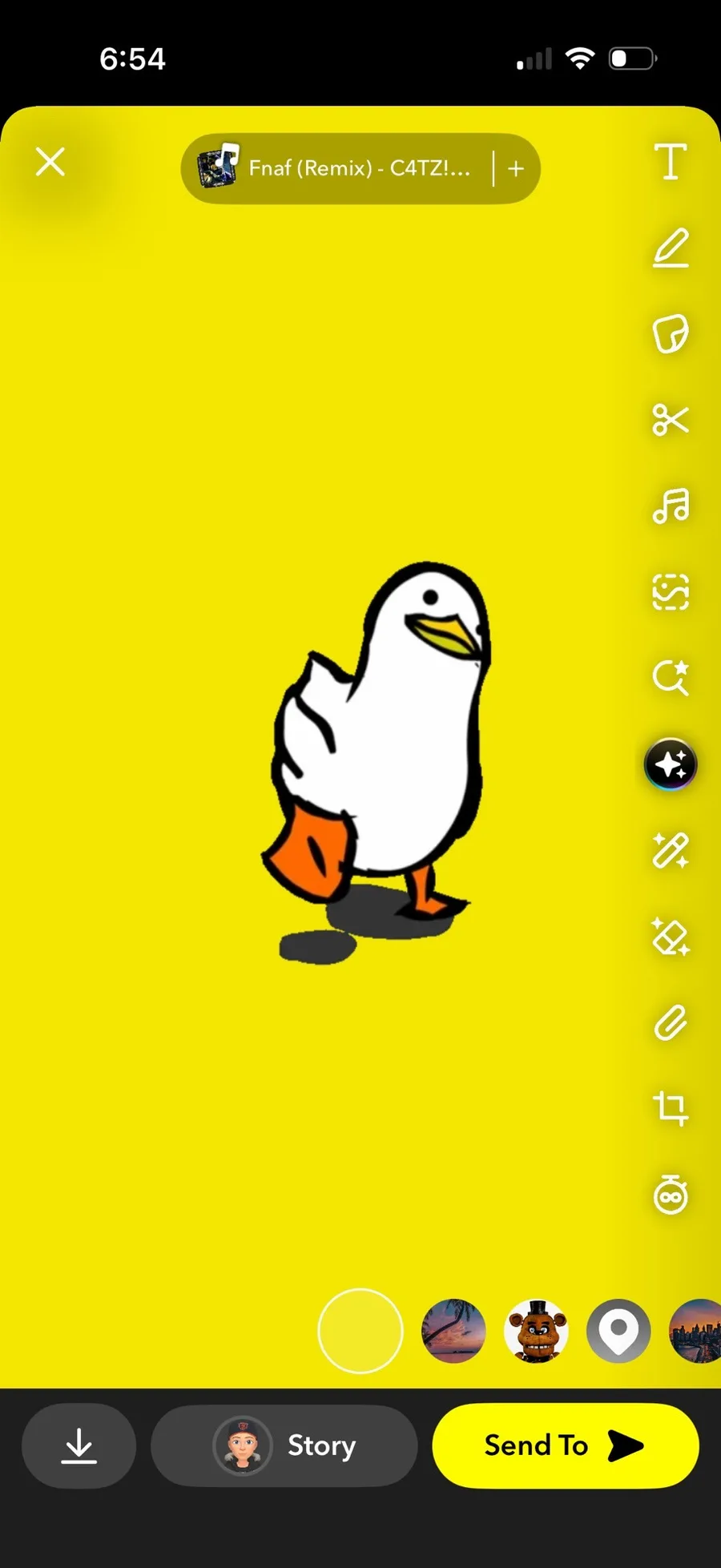Viewport: 721px width, 1568px height.
Task: Select the pencil drawing tool
Action: (x=671, y=248)
